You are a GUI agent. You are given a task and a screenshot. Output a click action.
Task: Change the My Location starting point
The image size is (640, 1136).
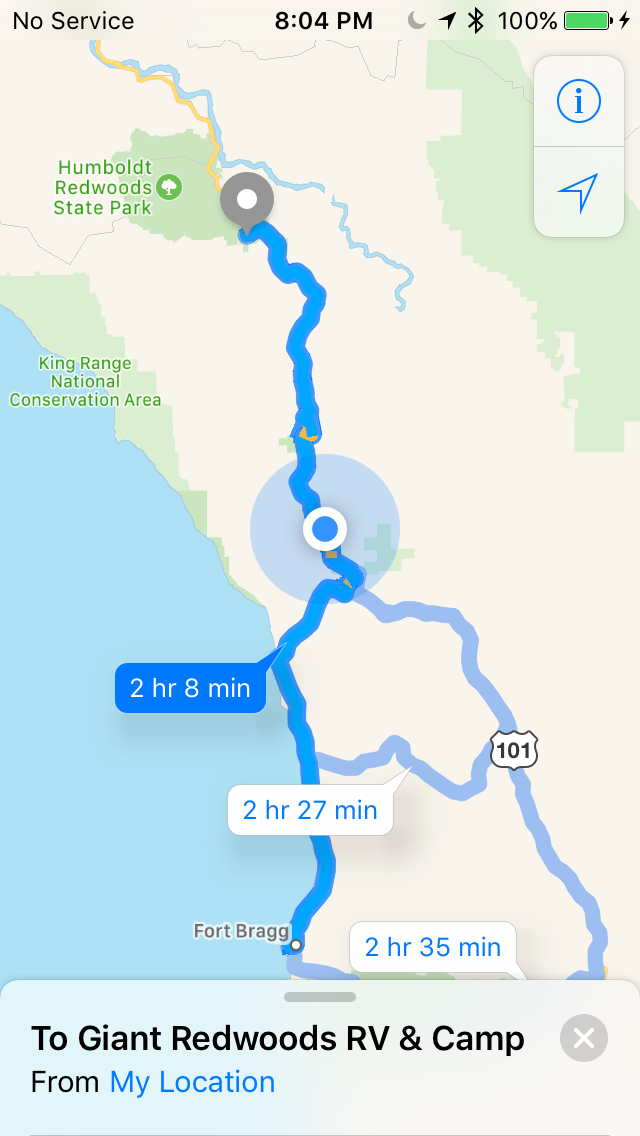click(x=192, y=1082)
